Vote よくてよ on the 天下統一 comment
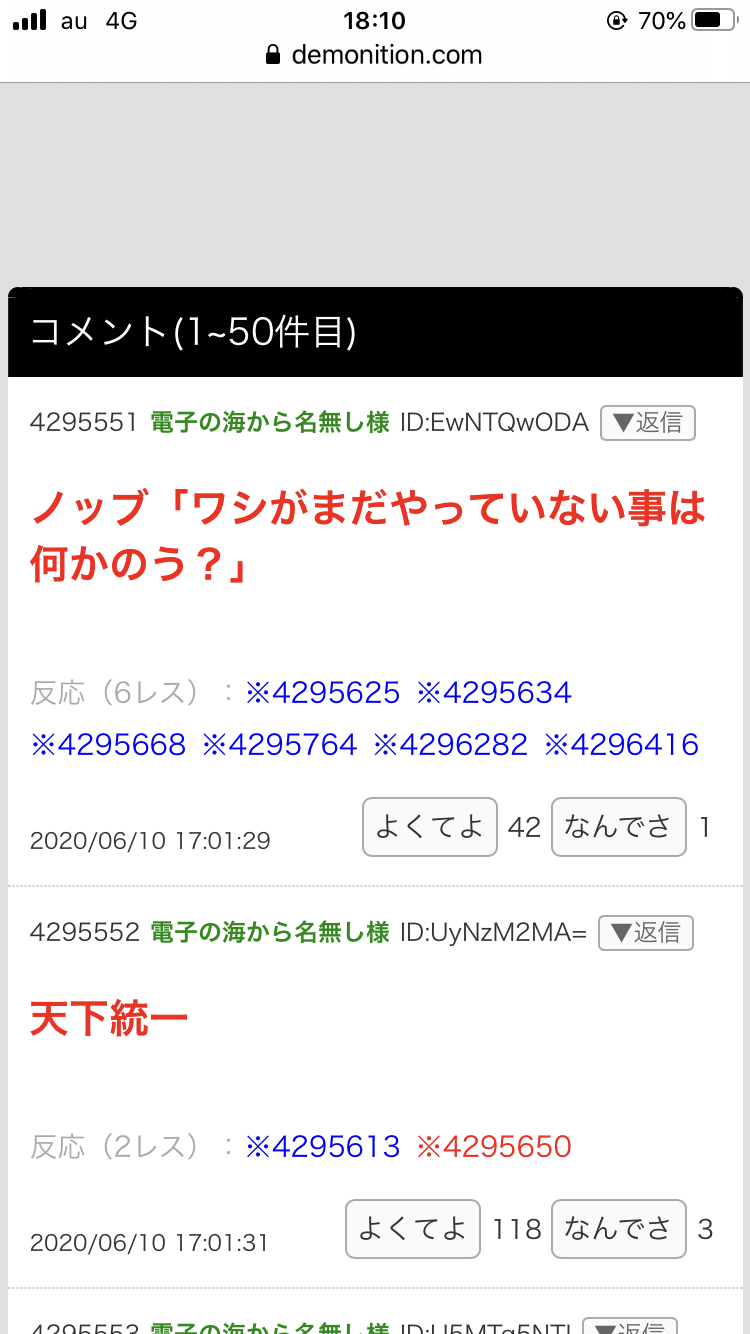 (x=412, y=1229)
